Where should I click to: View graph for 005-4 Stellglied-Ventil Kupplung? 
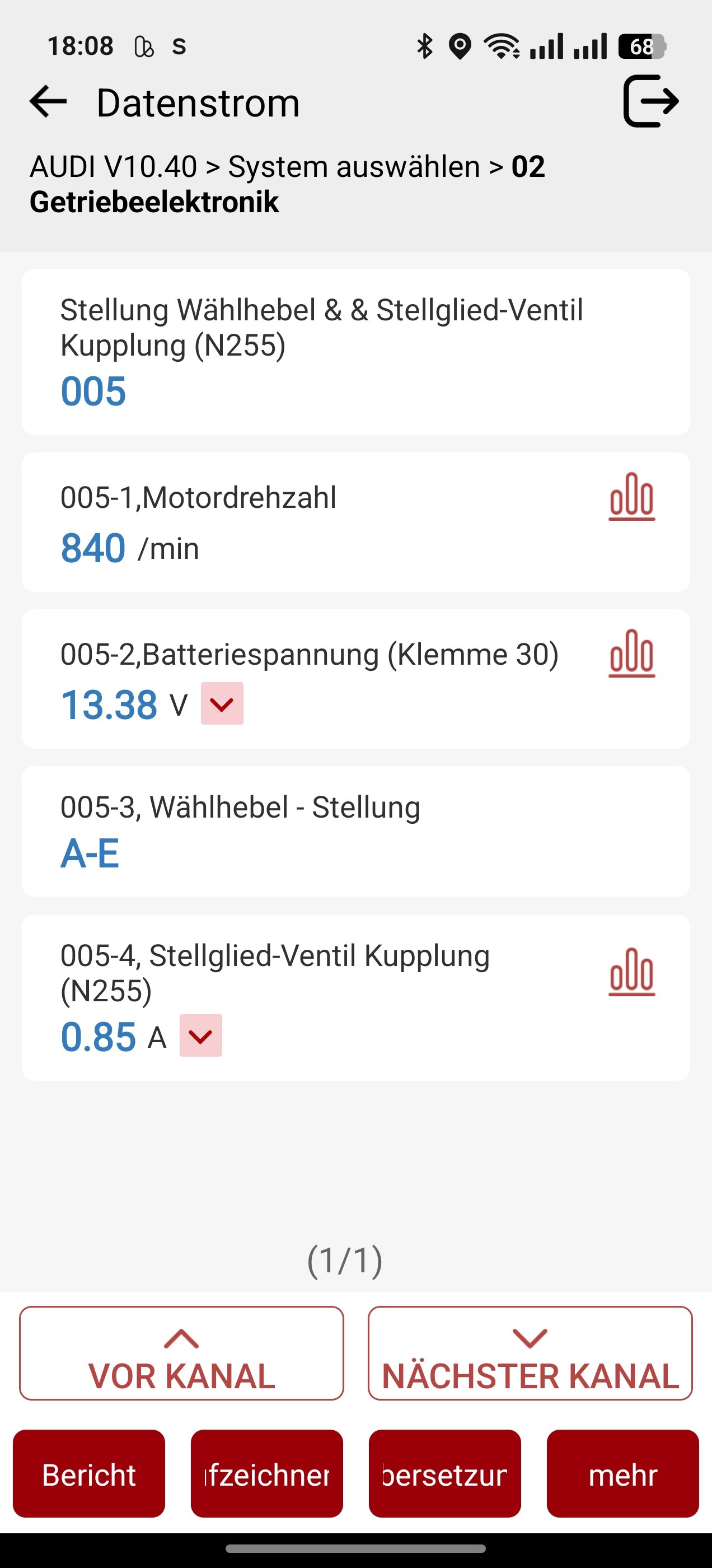631,972
